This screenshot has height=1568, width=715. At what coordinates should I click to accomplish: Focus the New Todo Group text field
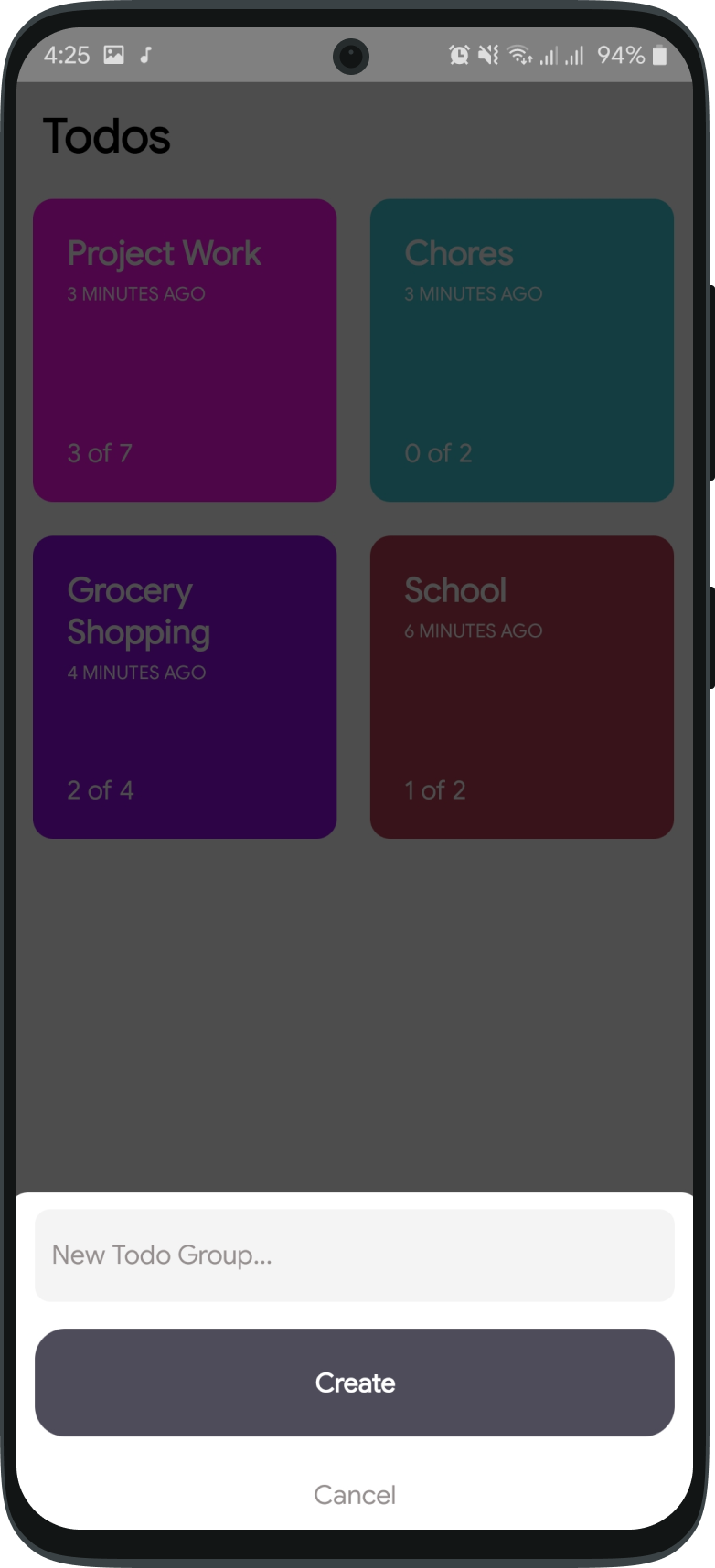355,1255
